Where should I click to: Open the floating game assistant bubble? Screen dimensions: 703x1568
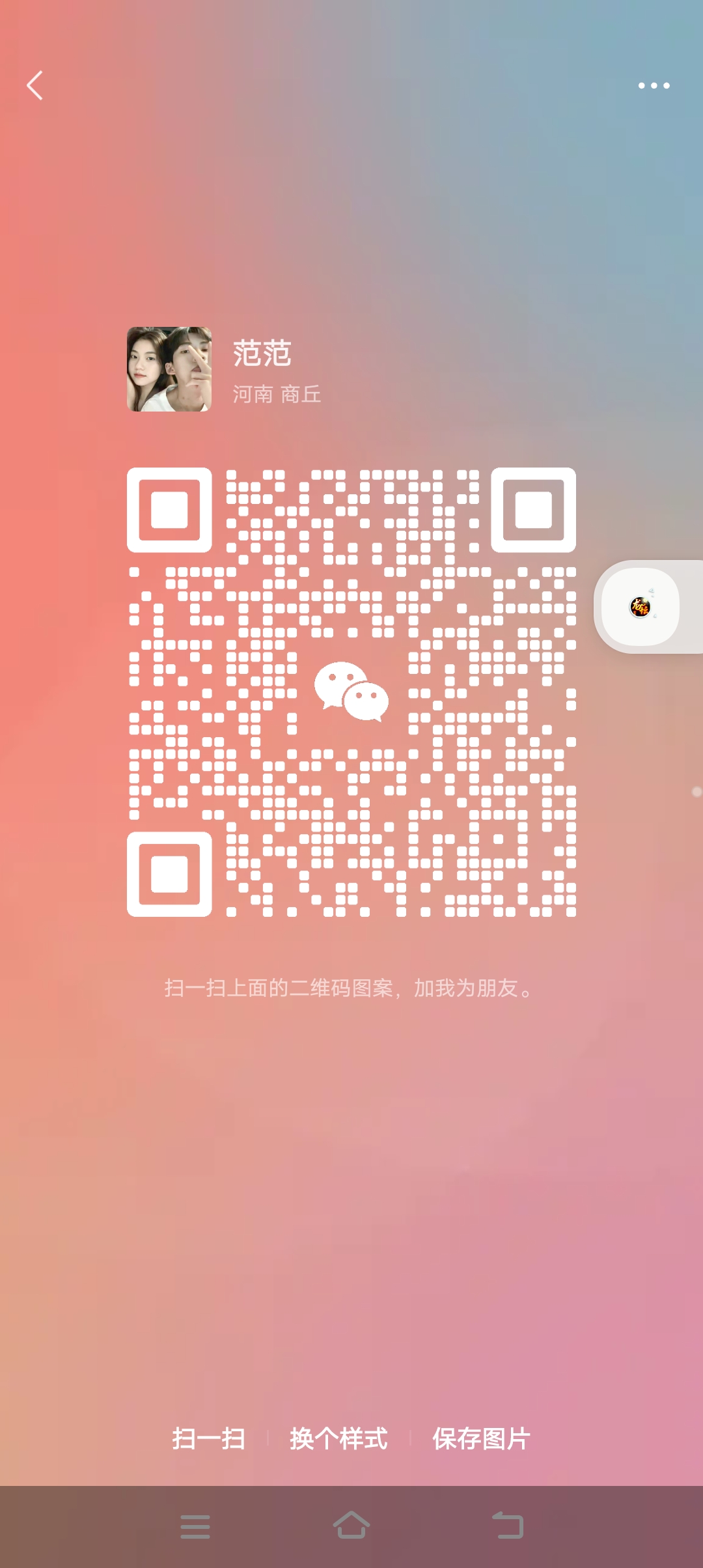click(641, 607)
